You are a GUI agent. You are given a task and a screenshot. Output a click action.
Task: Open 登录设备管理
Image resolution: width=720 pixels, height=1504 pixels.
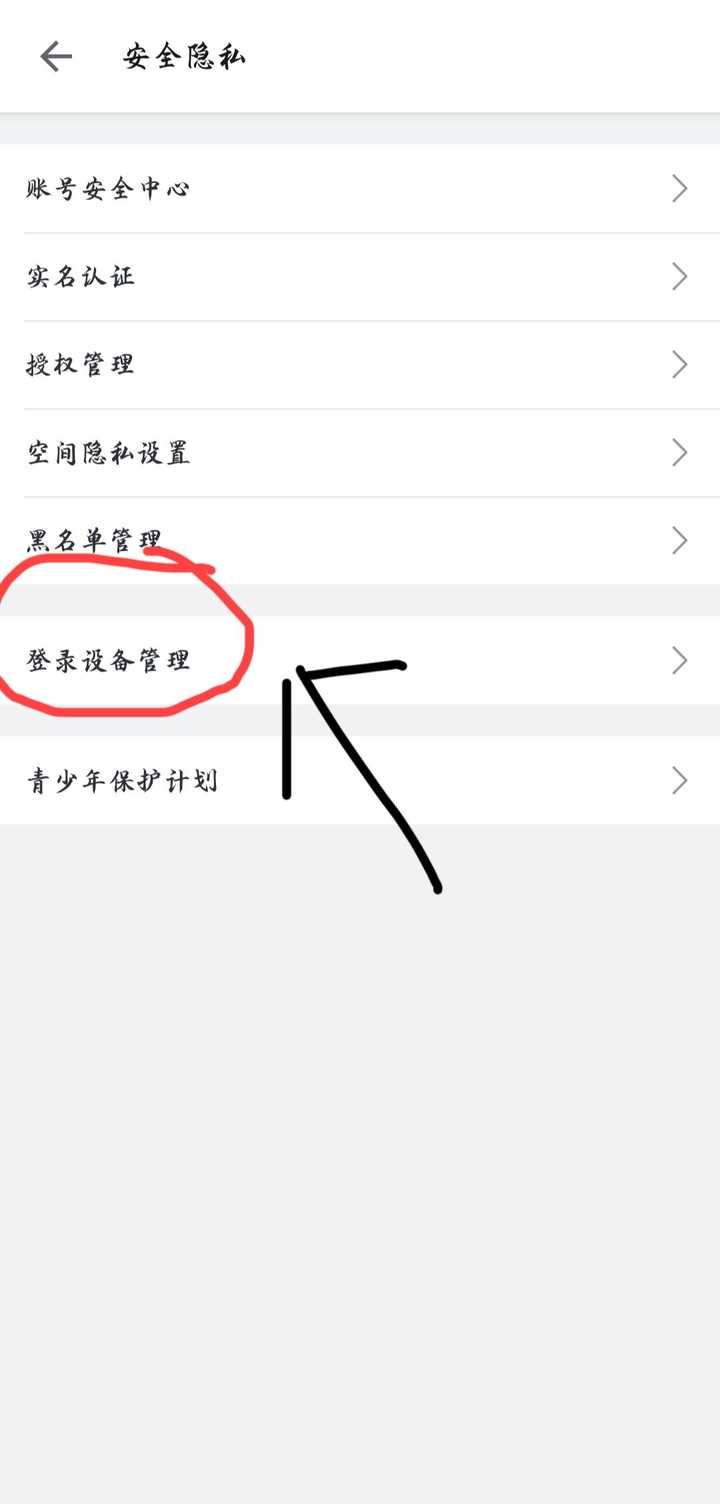point(360,661)
